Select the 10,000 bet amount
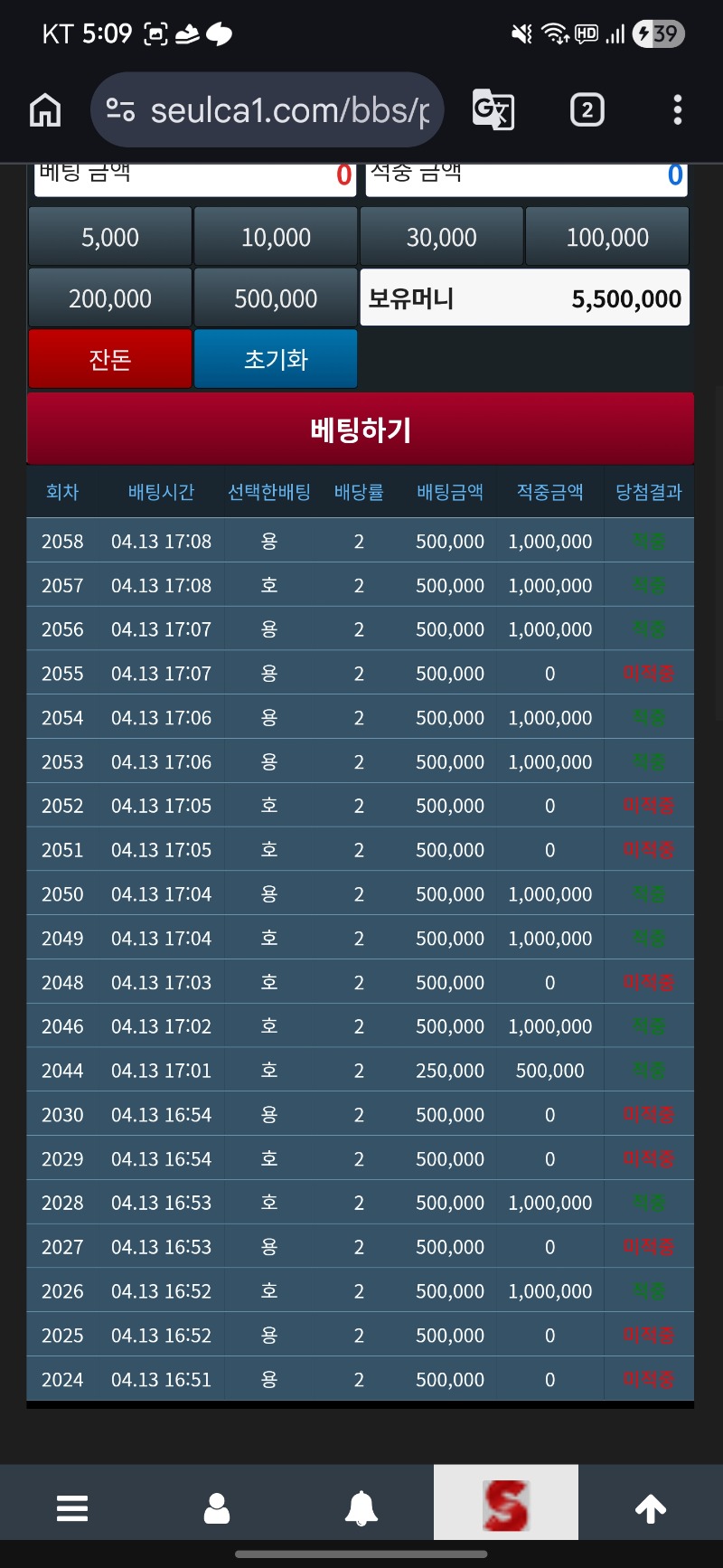The image size is (723, 1568). [x=276, y=237]
